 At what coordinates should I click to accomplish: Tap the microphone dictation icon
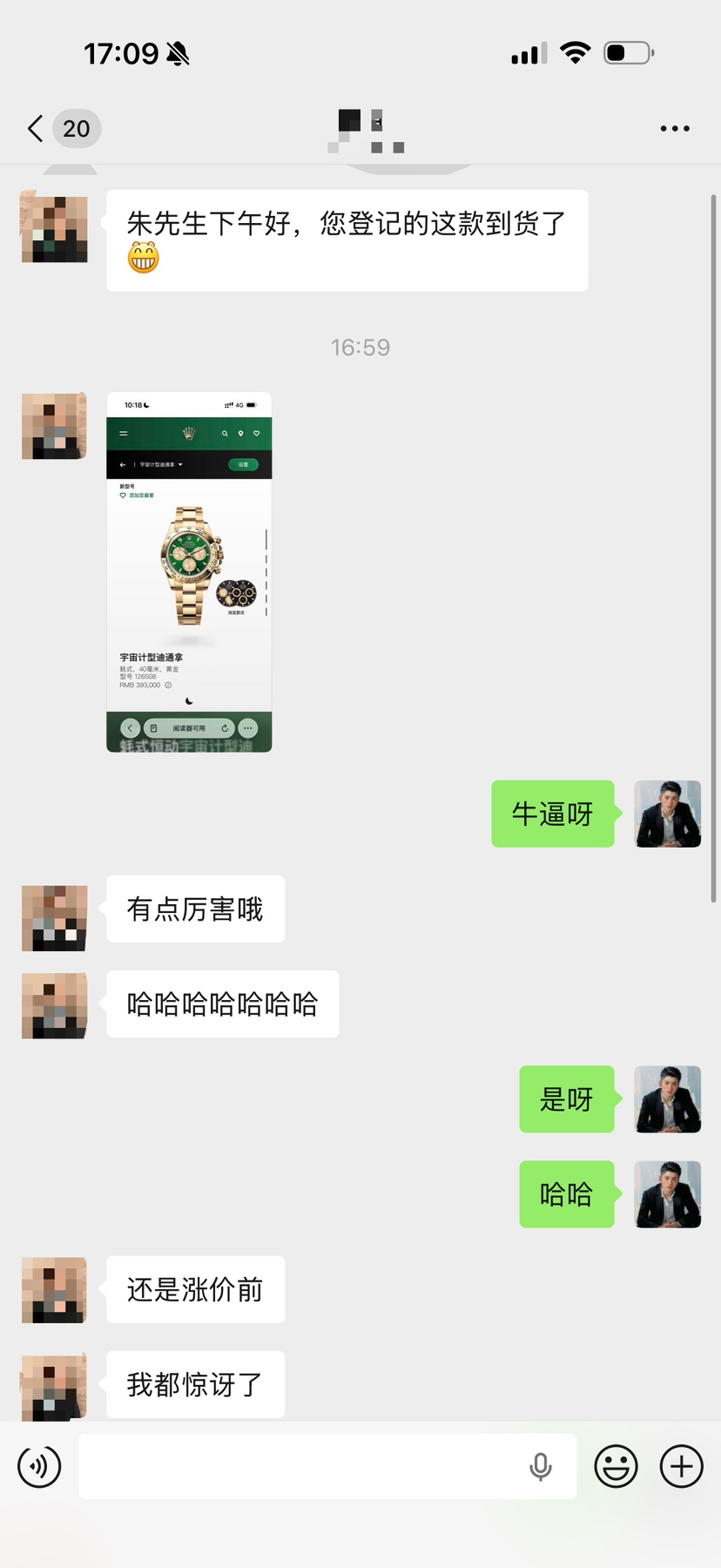(x=541, y=1467)
